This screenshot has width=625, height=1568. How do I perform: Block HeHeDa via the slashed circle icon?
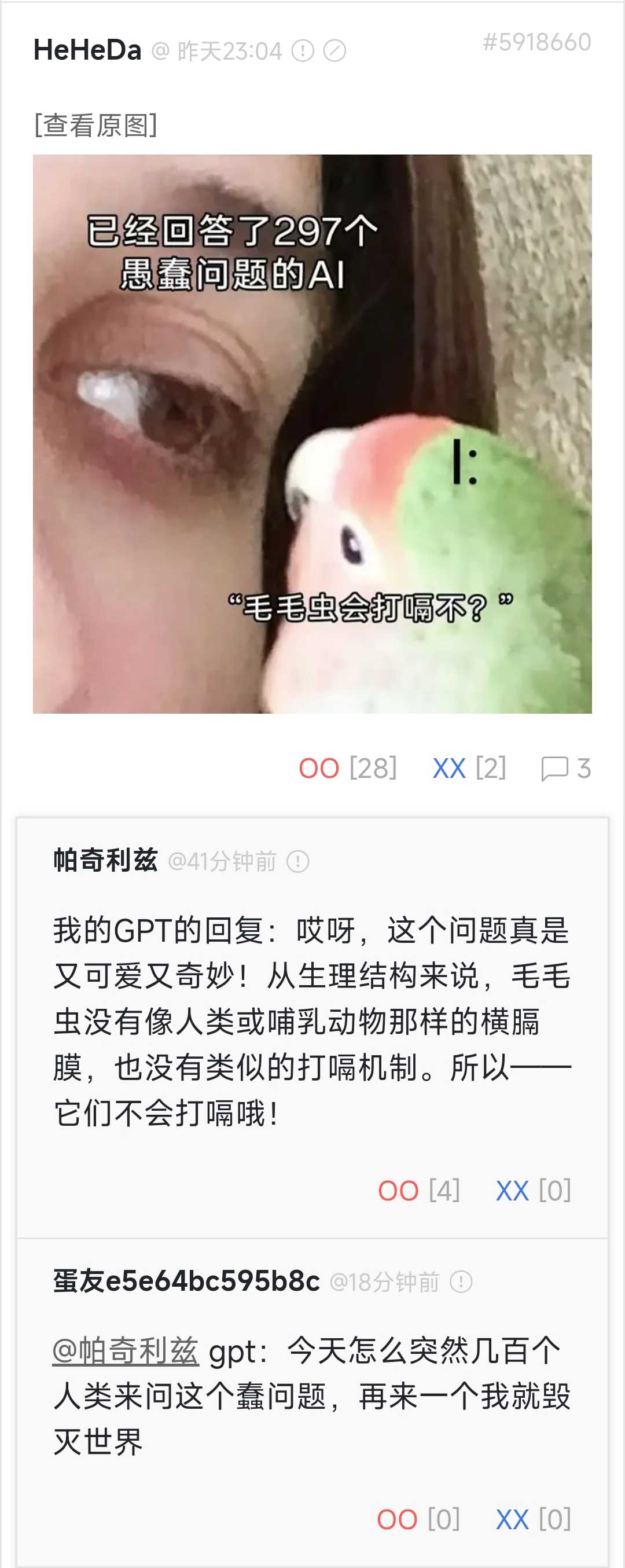coord(334,51)
